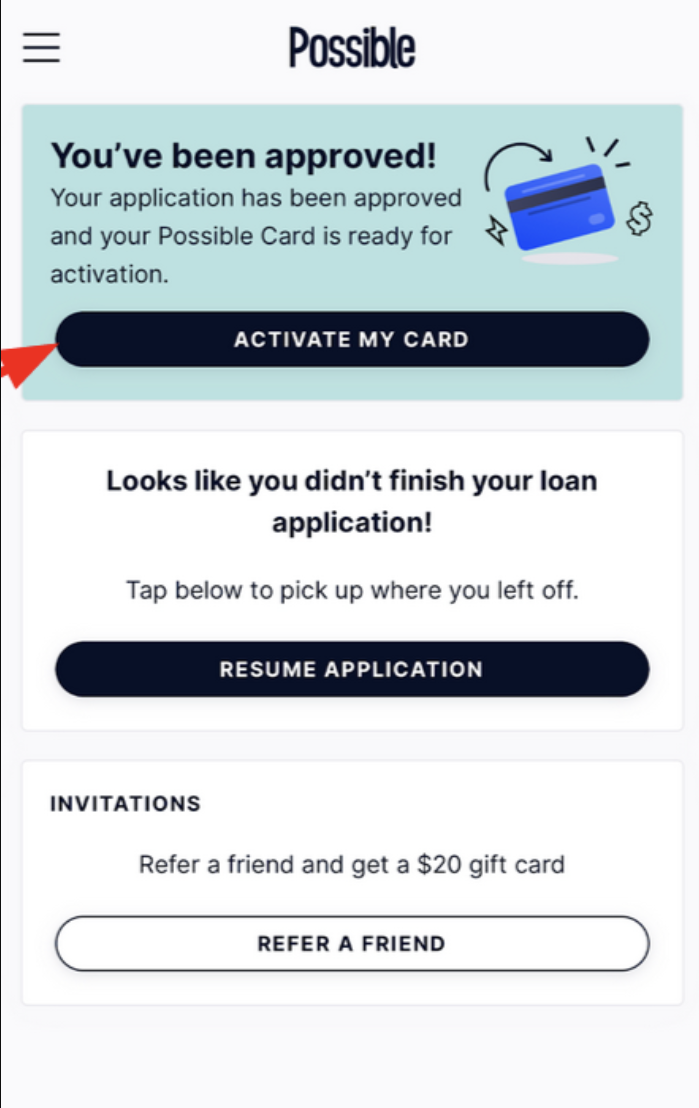Resume the loan application
Image resolution: width=699 pixels, height=1108 pixels.
coord(351,669)
